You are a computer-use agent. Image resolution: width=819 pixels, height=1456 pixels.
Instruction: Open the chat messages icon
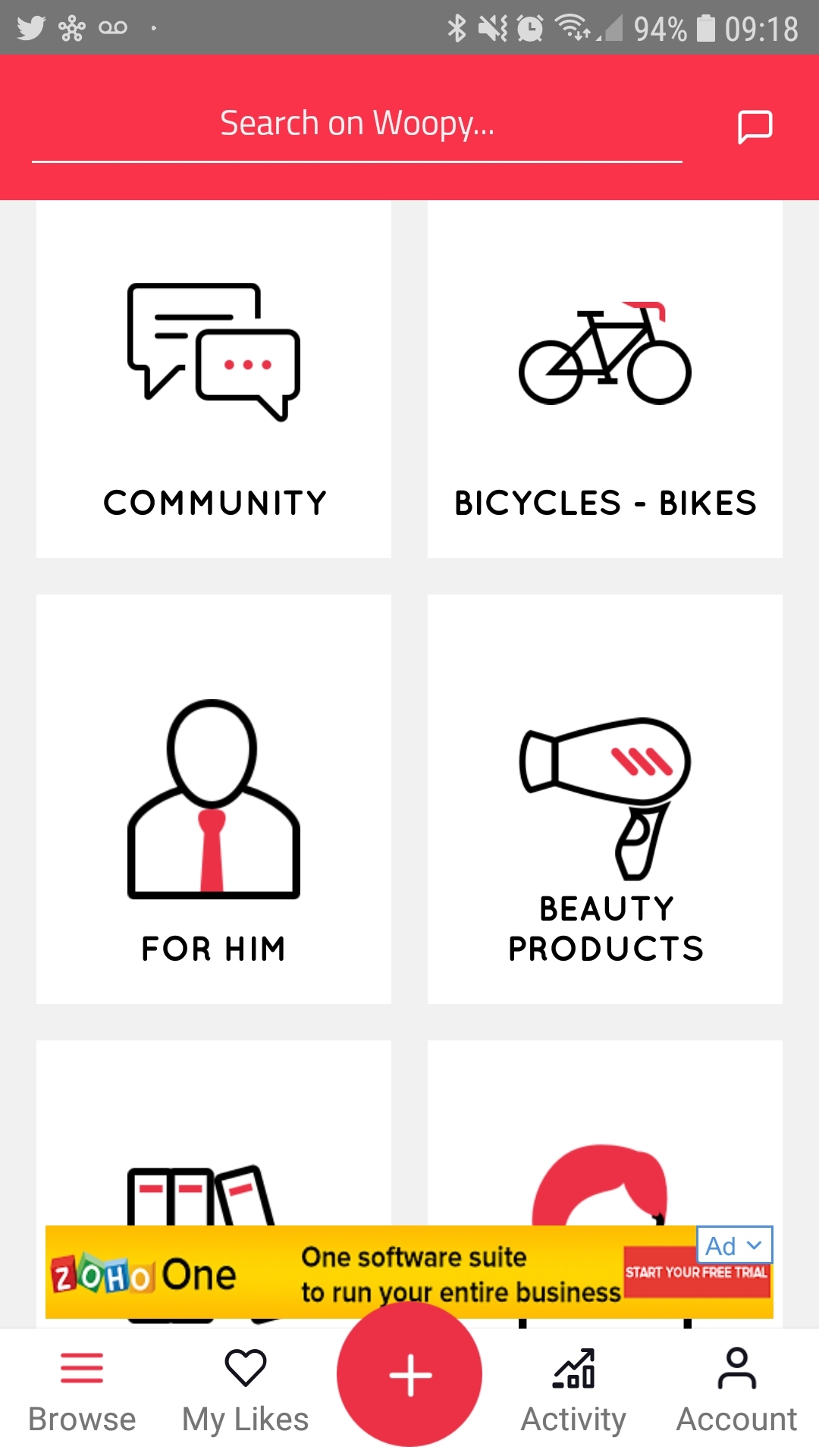click(755, 126)
